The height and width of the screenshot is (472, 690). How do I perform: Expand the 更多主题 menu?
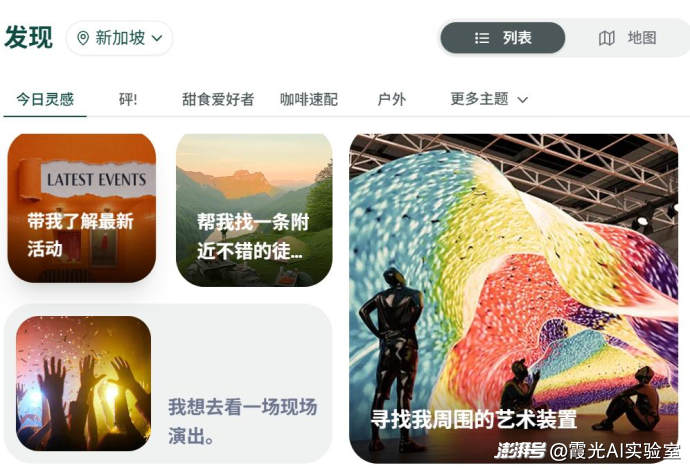pyautogui.click(x=489, y=99)
